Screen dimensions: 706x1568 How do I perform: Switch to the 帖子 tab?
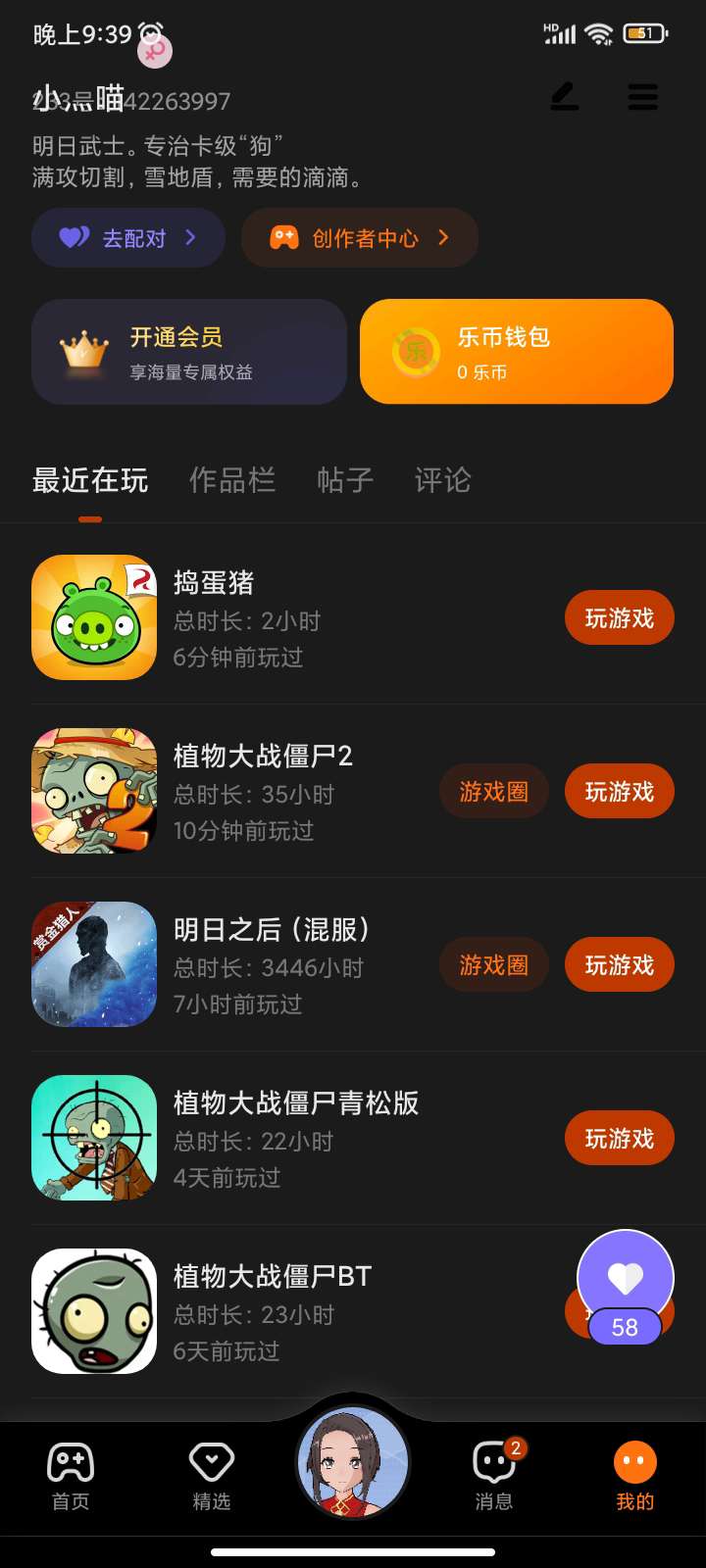pos(345,480)
